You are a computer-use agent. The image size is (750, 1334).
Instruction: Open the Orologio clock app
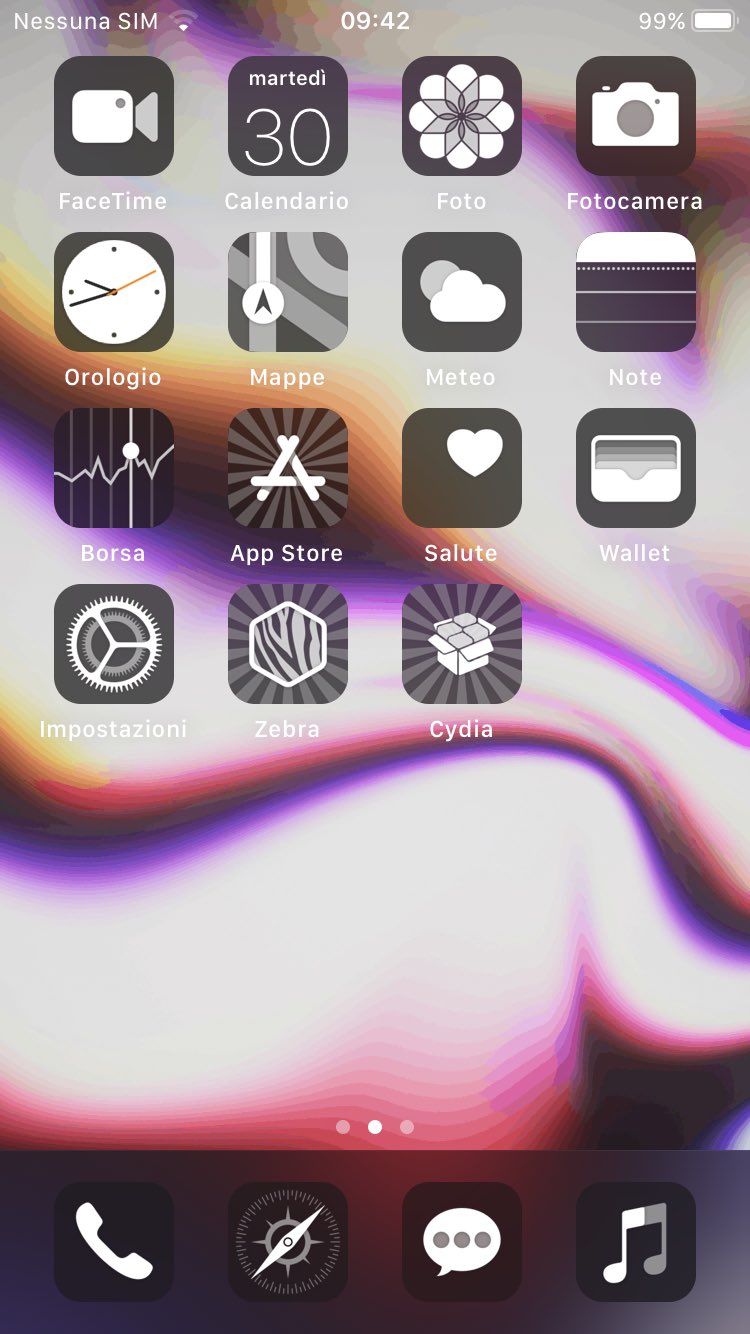(x=114, y=292)
